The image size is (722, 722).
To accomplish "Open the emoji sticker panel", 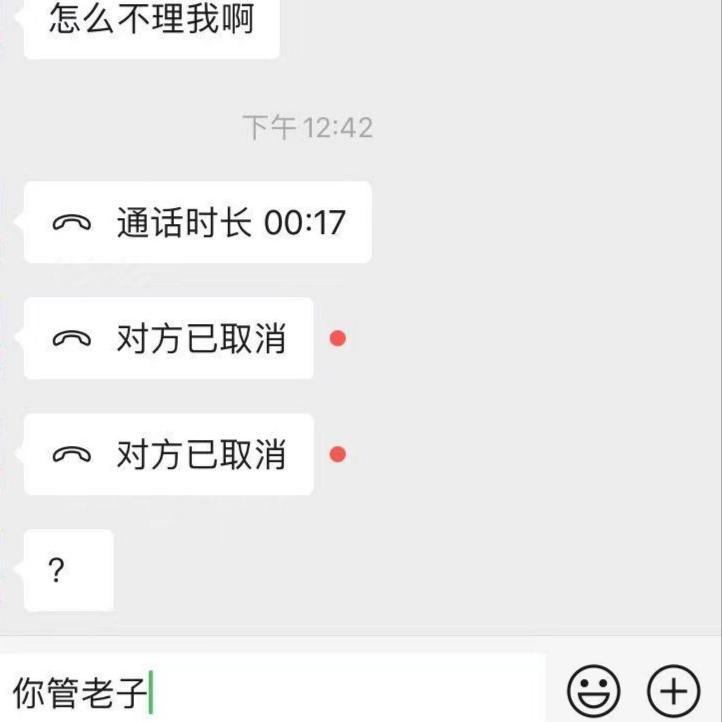I will 594,691.
